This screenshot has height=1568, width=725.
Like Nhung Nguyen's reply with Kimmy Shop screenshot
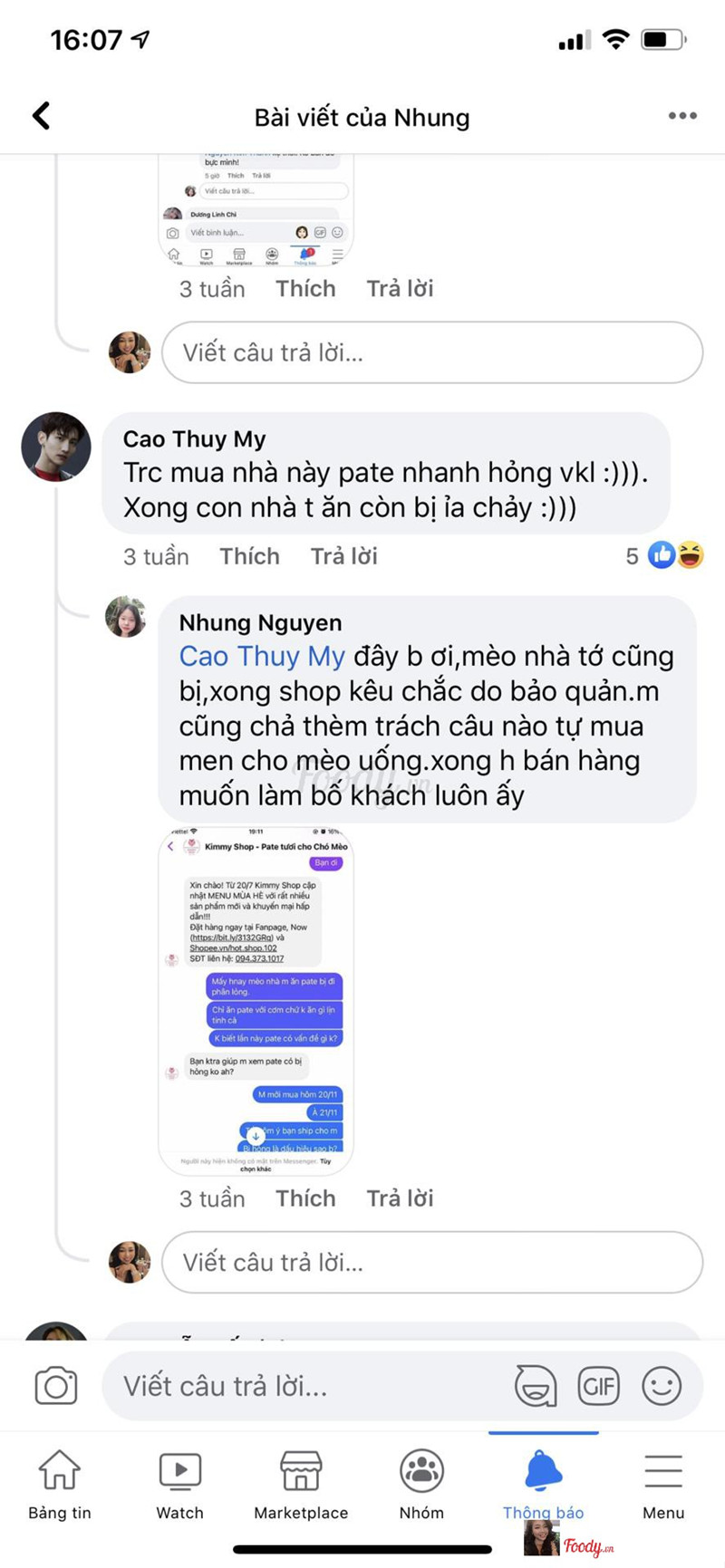click(305, 1198)
